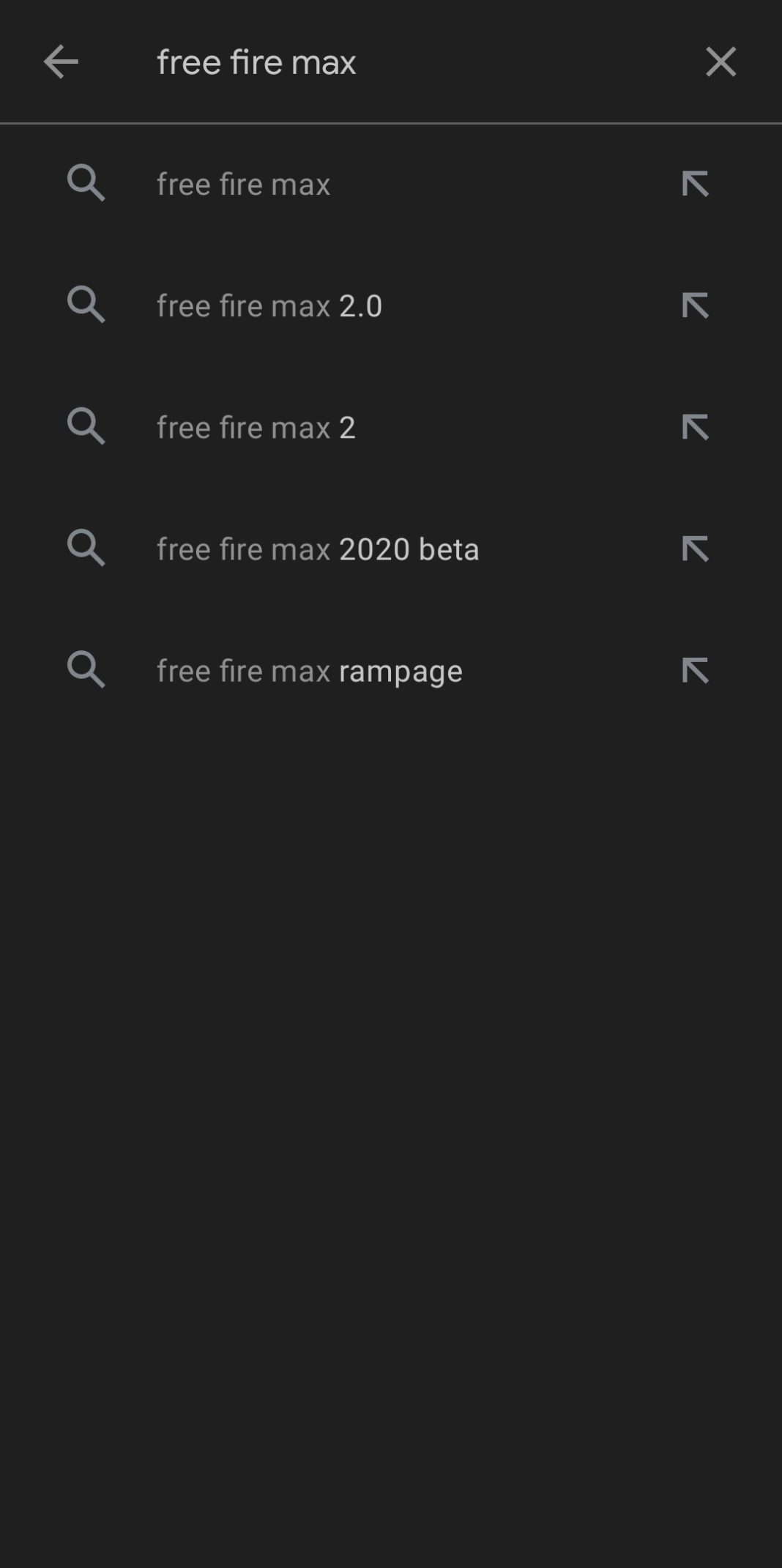782x1568 pixels.
Task: Select the suggestion "free fire max"
Action: [x=243, y=183]
